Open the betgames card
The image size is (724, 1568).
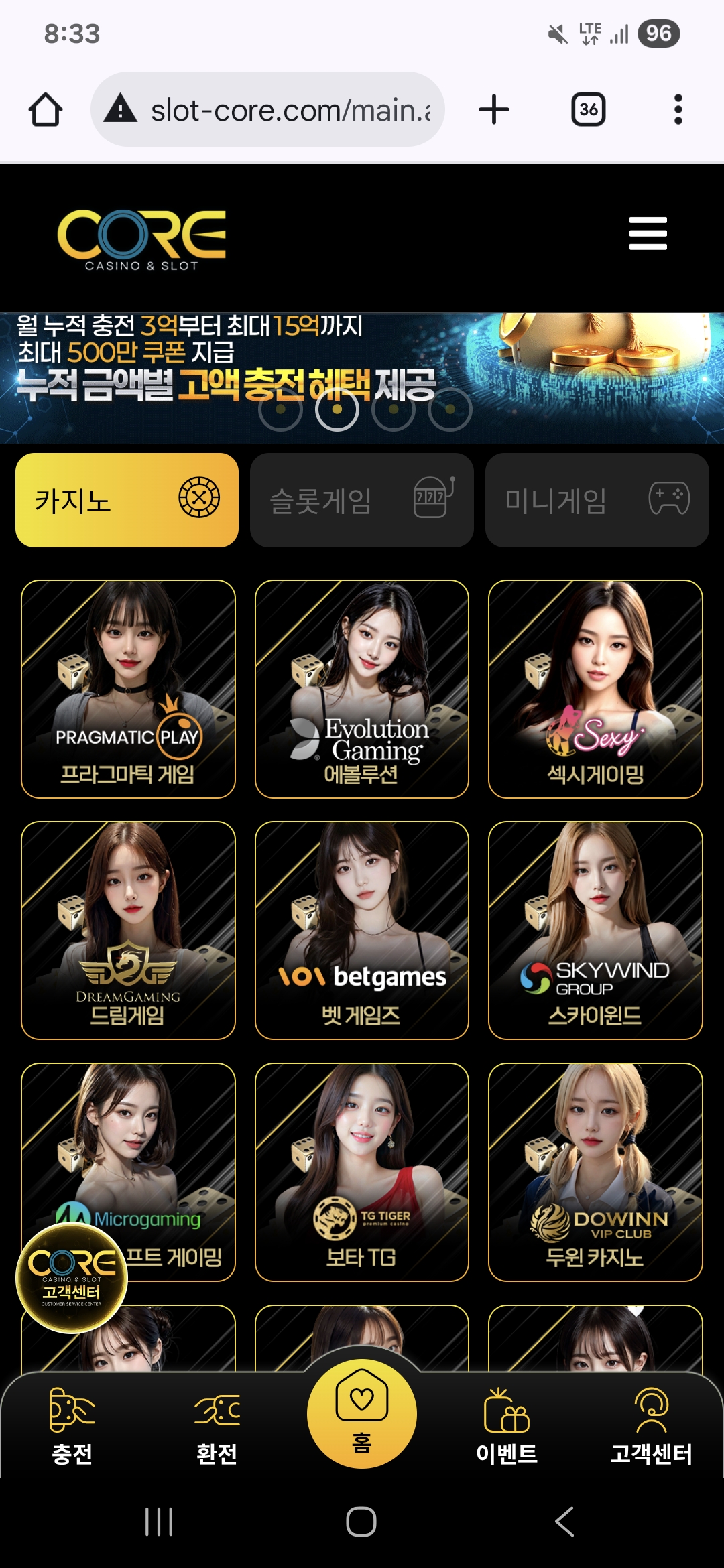coord(361,930)
